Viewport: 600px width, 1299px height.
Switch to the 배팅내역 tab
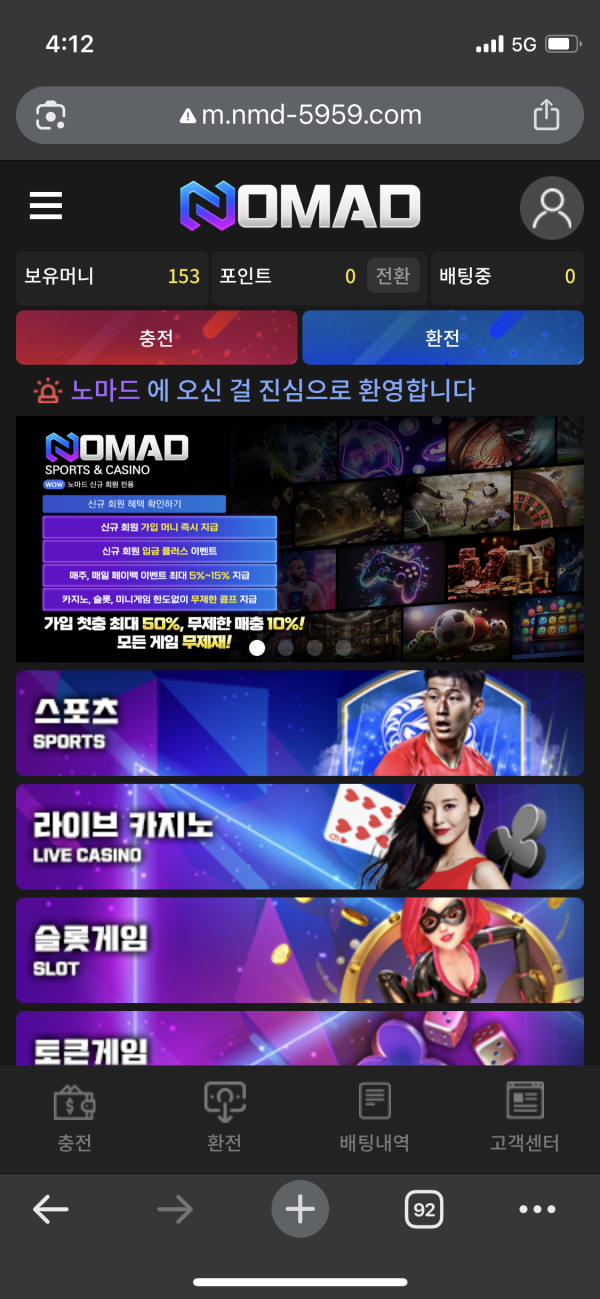pos(374,1117)
